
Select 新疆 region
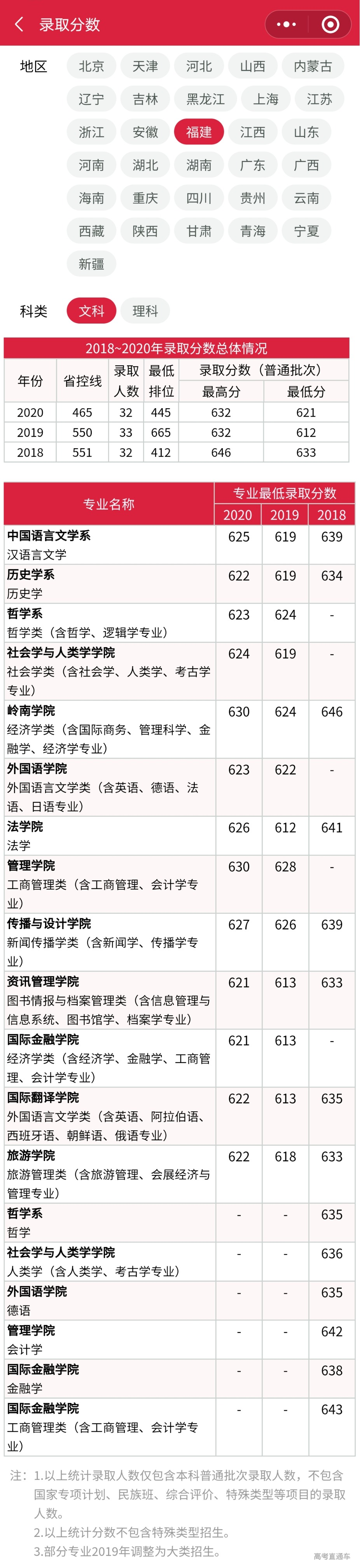point(91,264)
